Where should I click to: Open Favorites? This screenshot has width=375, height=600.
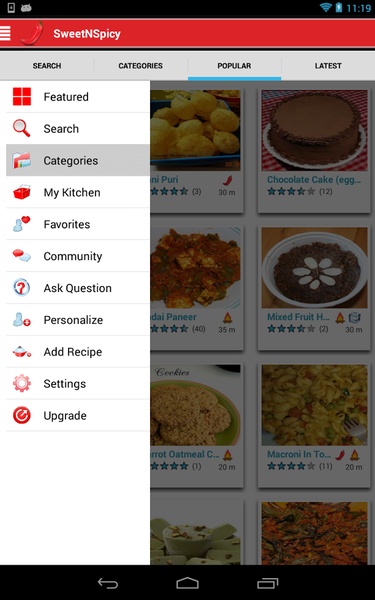click(78, 224)
